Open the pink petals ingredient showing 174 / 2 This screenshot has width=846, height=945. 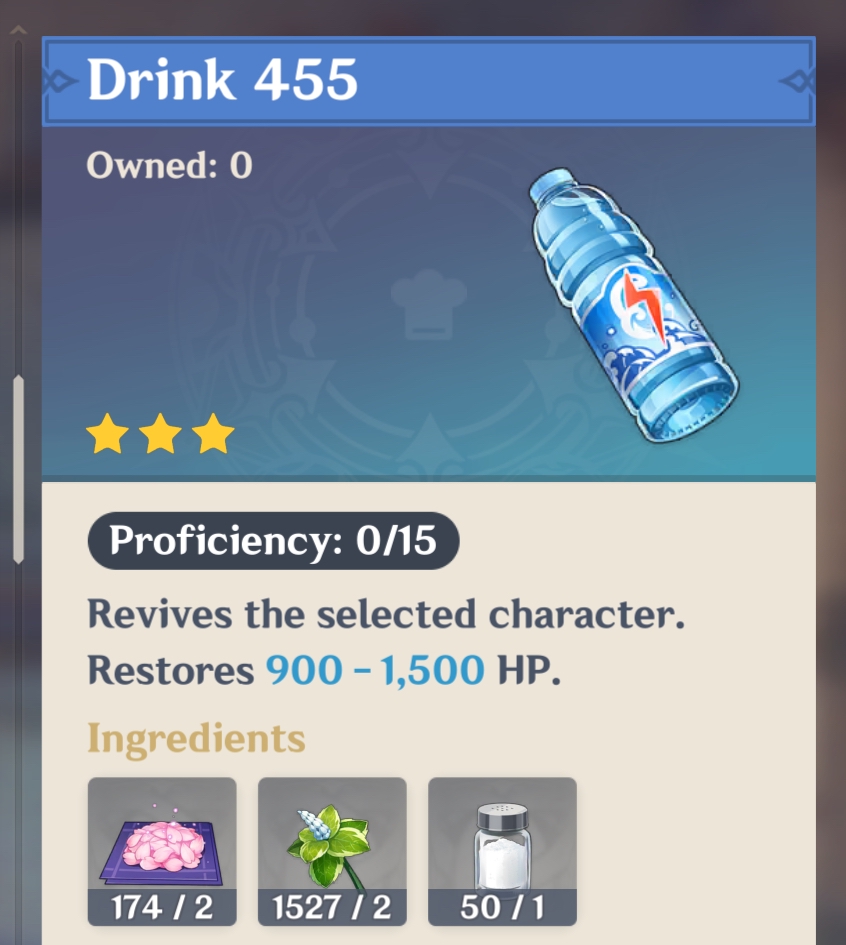162,850
